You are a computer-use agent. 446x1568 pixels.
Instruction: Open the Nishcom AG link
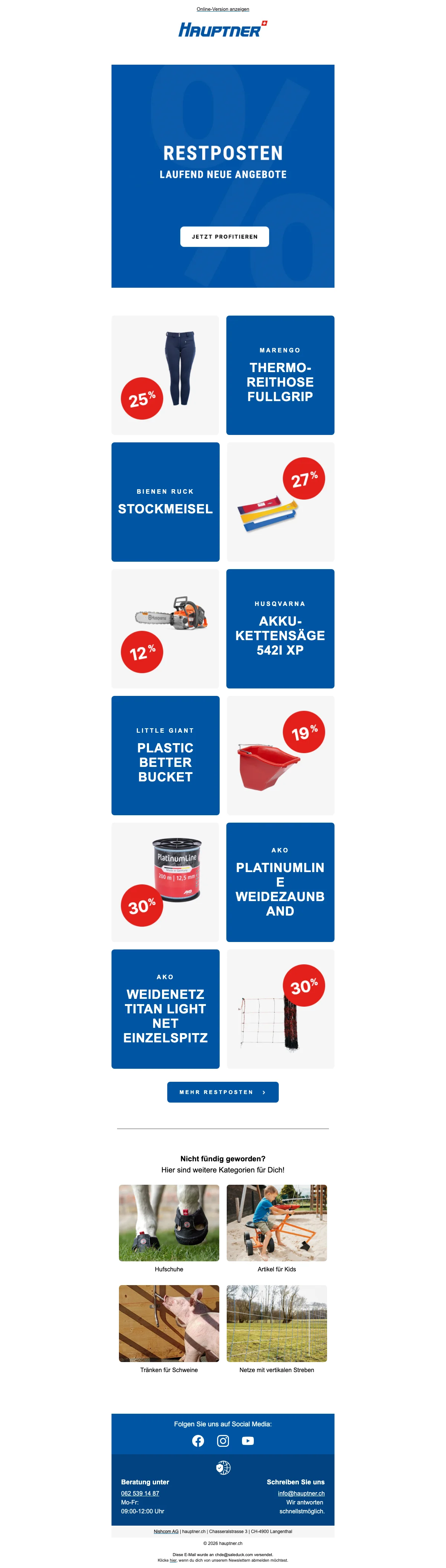click(x=166, y=1532)
